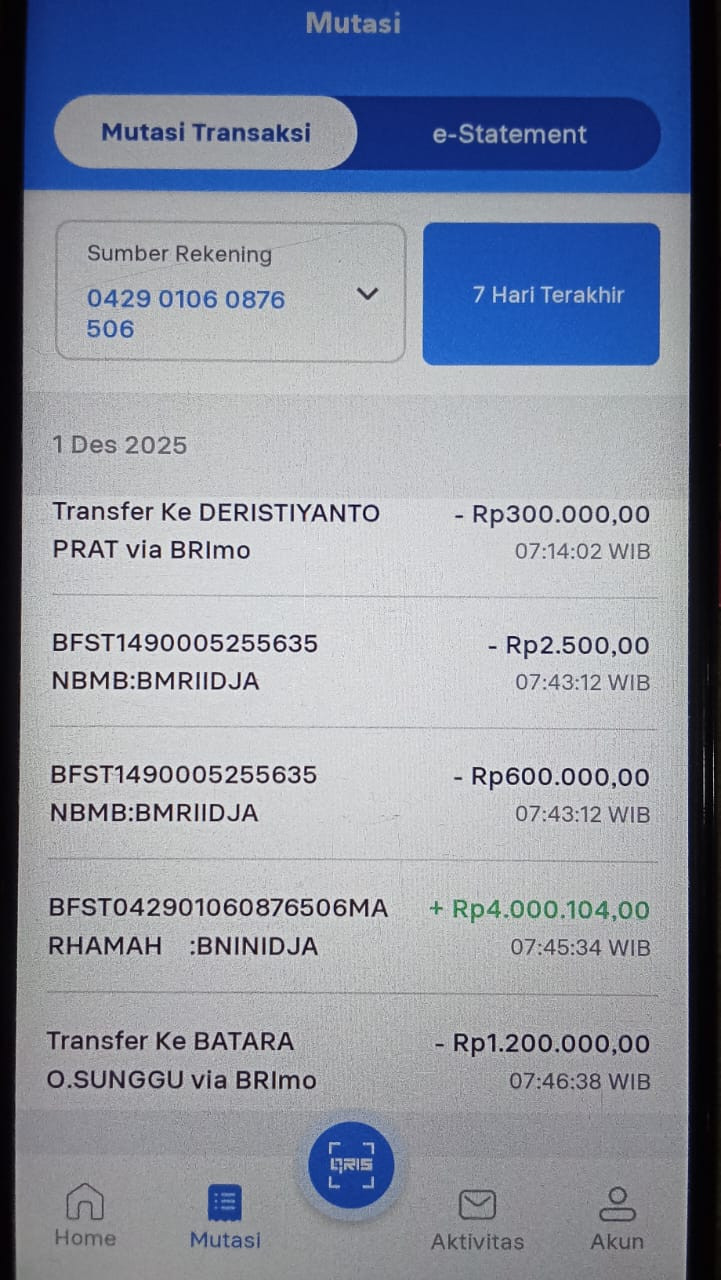Viewport: 721px width, 1280px height.
Task: Open transfer to DERISTIYANTO PRAT transaction
Action: pyautogui.click(x=350, y=532)
